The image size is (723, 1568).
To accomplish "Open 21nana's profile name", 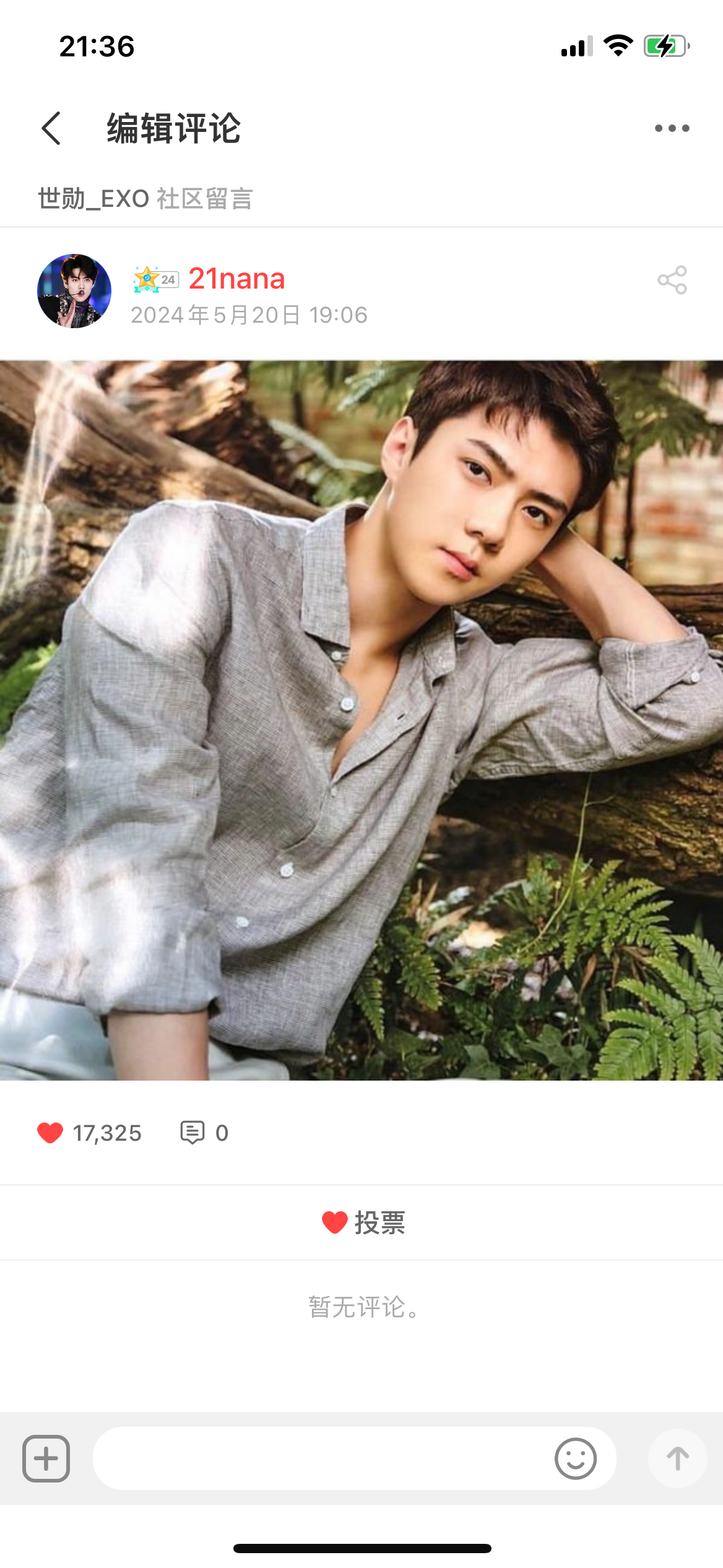I will coord(237,279).
